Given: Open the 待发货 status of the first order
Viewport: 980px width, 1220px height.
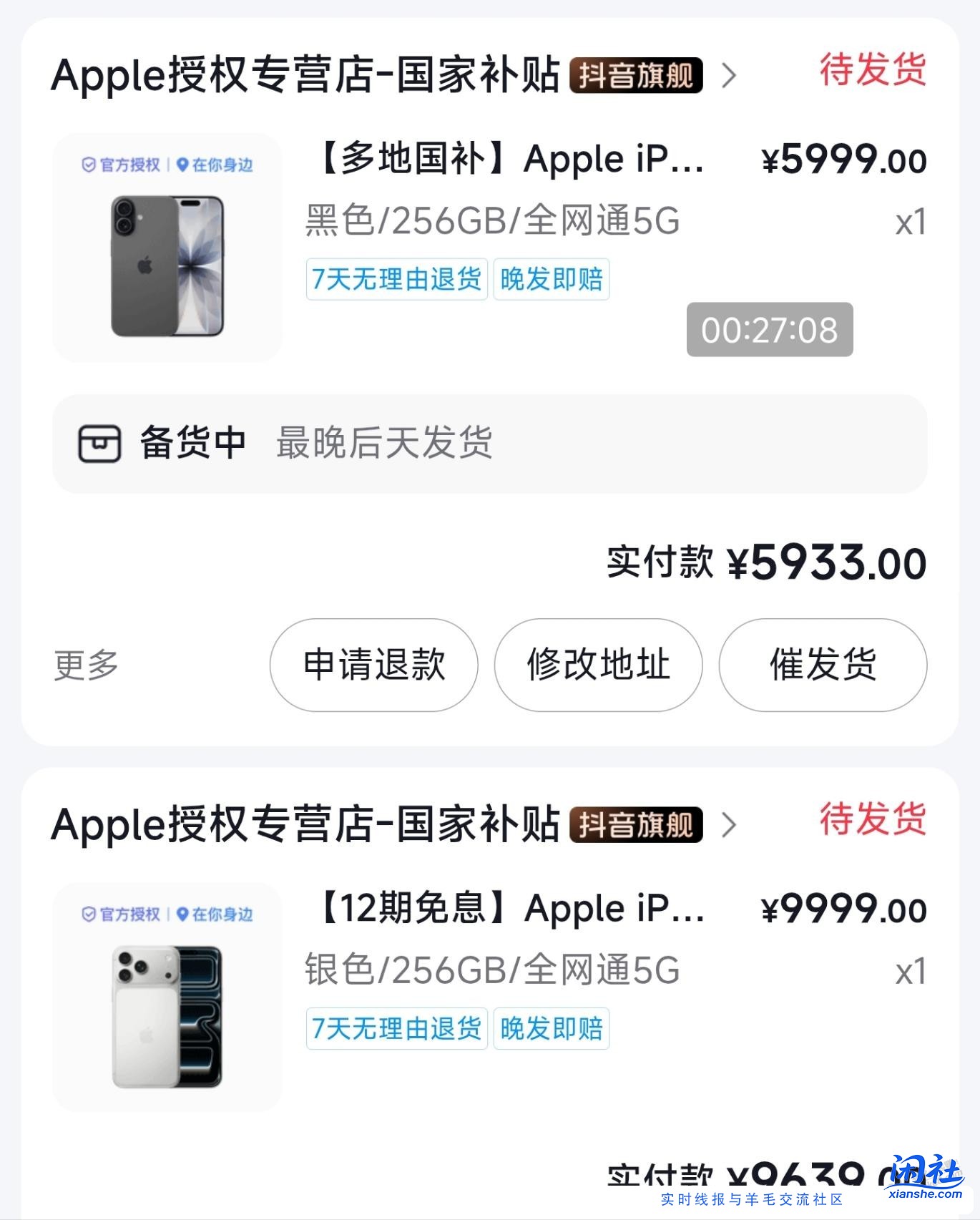Looking at the screenshot, I should coord(874,72).
